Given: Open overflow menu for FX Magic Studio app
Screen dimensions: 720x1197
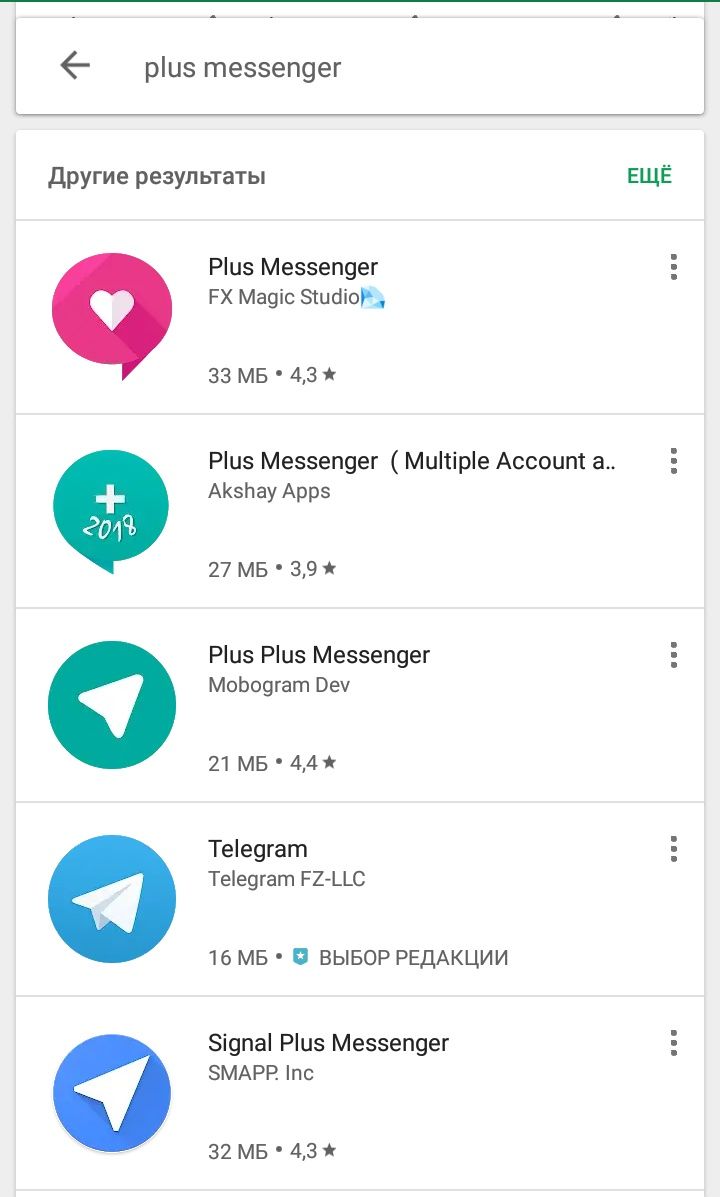Looking at the screenshot, I should coord(673,267).
